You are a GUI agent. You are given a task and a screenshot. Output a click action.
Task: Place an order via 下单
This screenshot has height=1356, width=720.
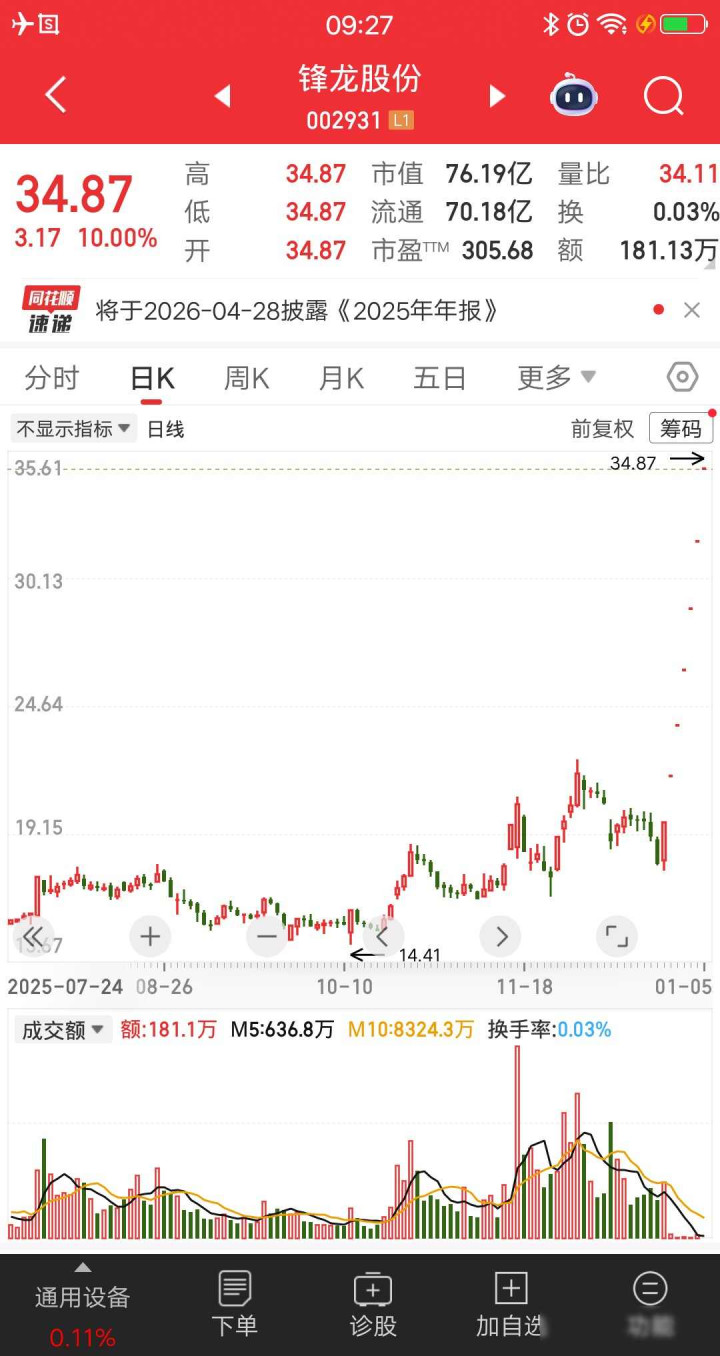235,1304
